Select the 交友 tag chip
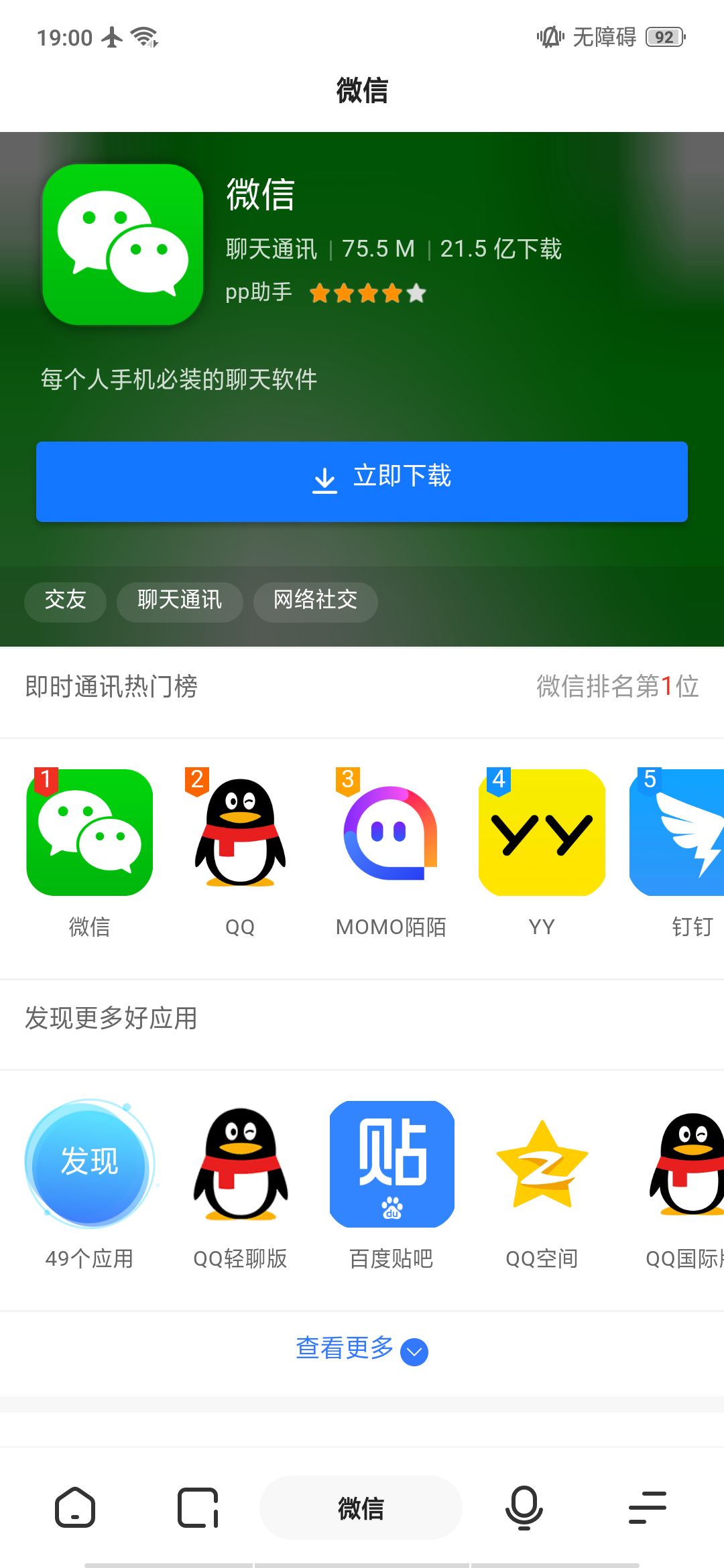724x1568 pixels. click(65, 600)
